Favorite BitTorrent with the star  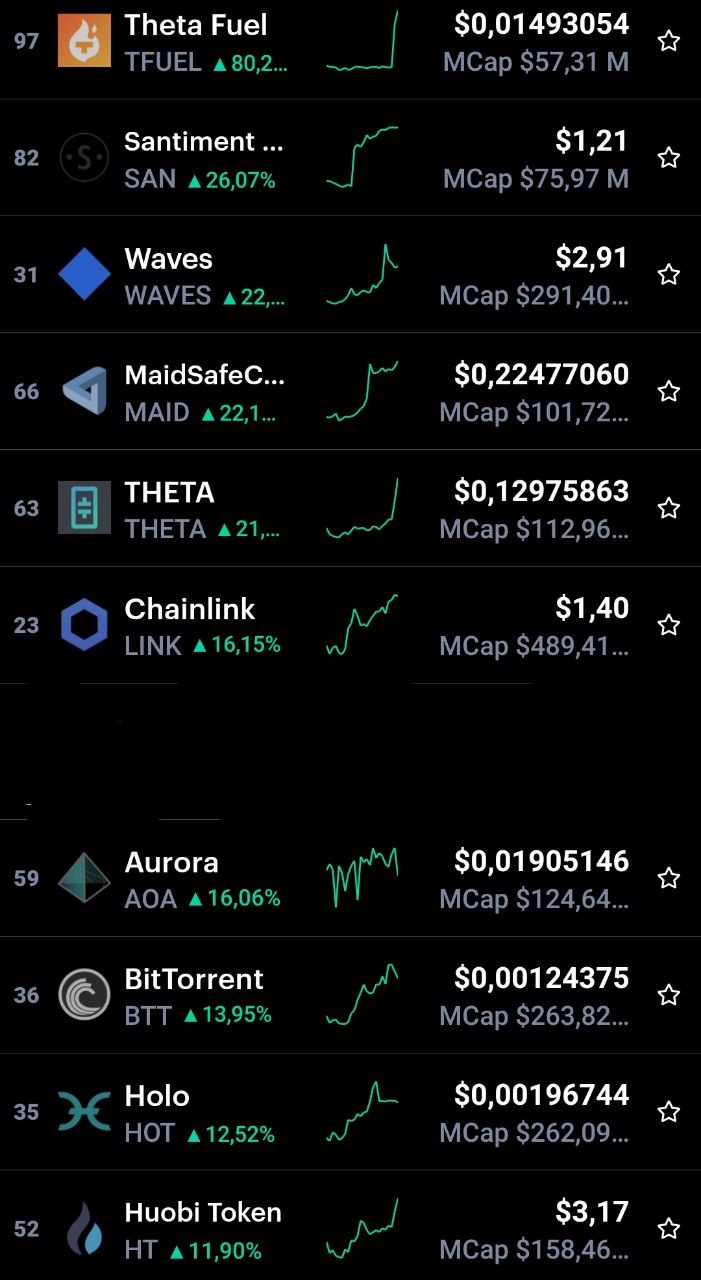(x=669, y=996)
